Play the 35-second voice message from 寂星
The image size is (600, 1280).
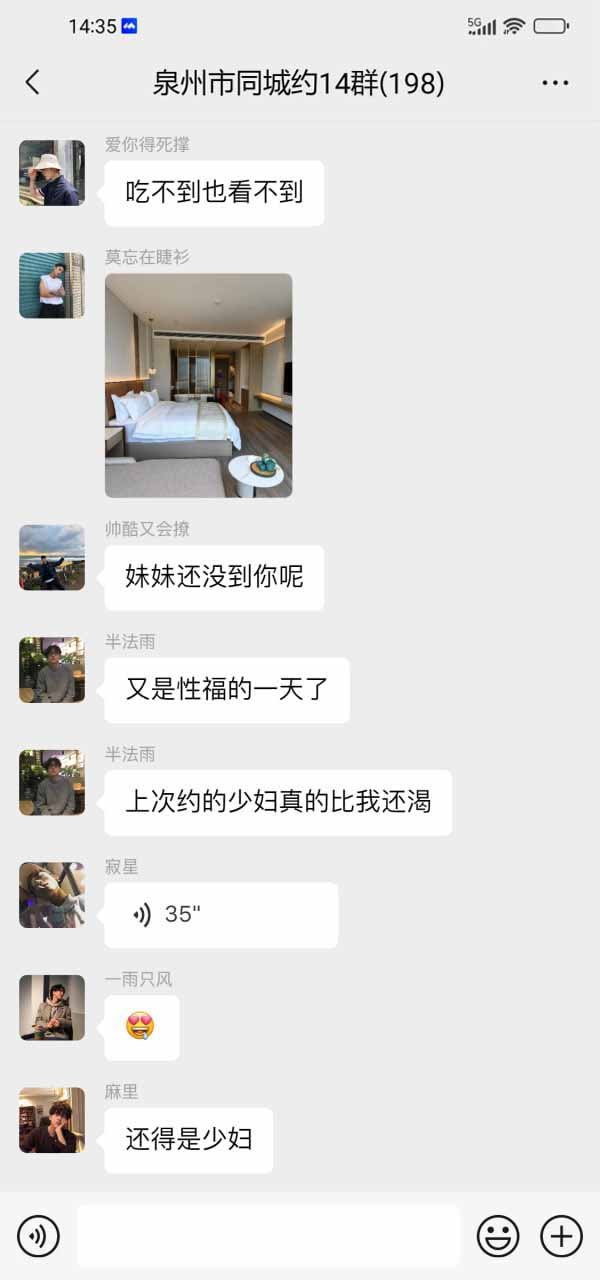220,914
